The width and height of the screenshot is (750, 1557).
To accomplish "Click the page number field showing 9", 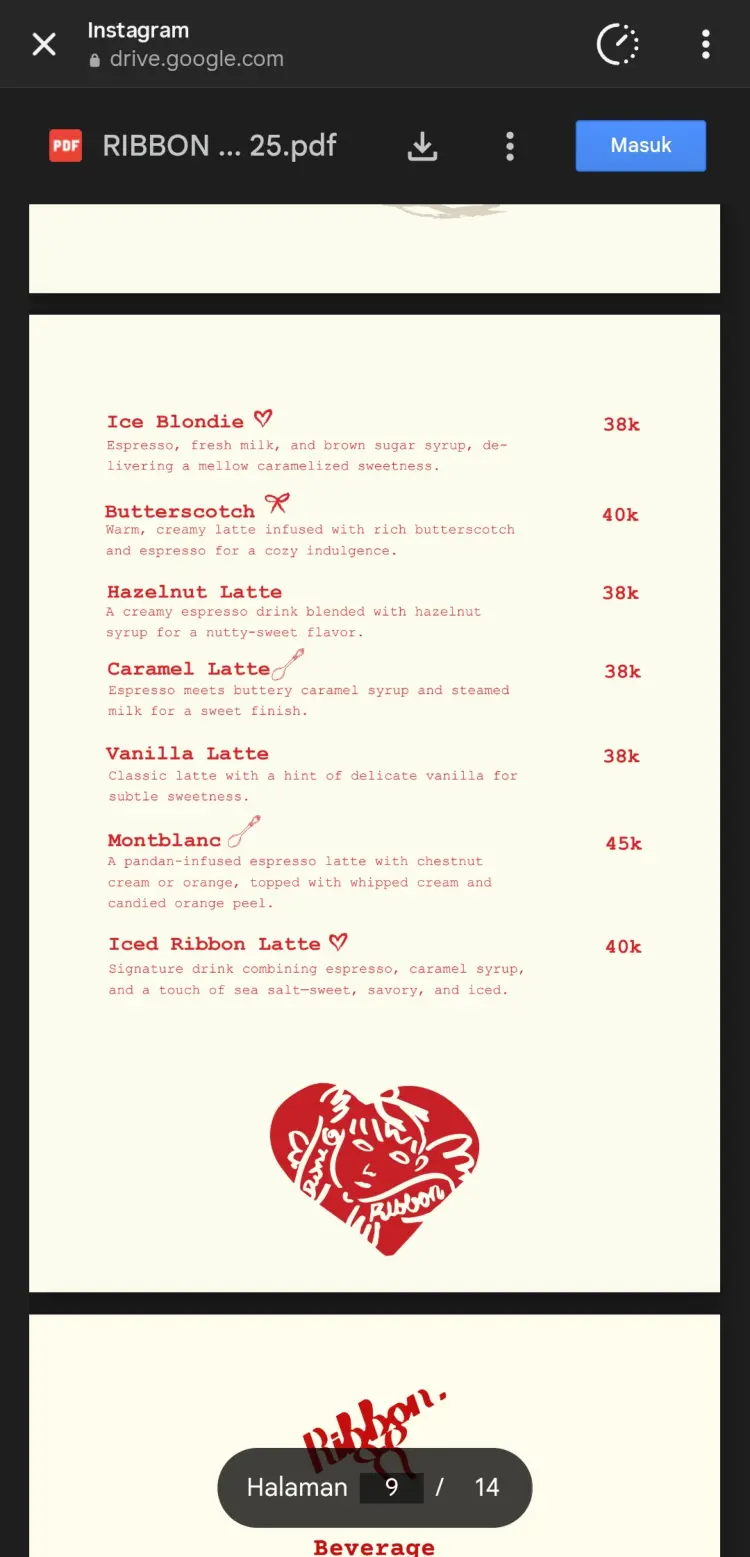I will (391, 1487).
